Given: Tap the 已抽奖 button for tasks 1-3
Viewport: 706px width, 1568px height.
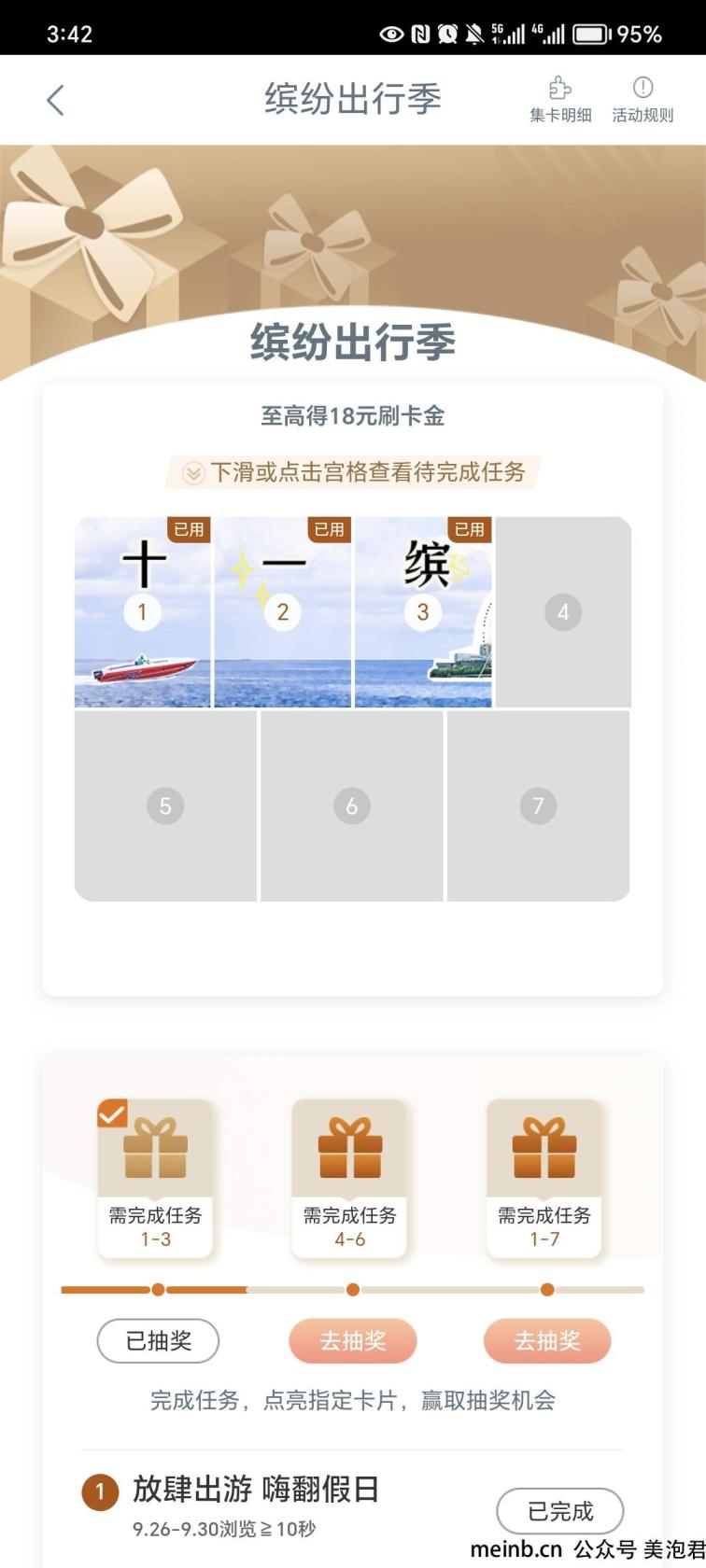Looking at the screenshot, I should (158, 1341).
